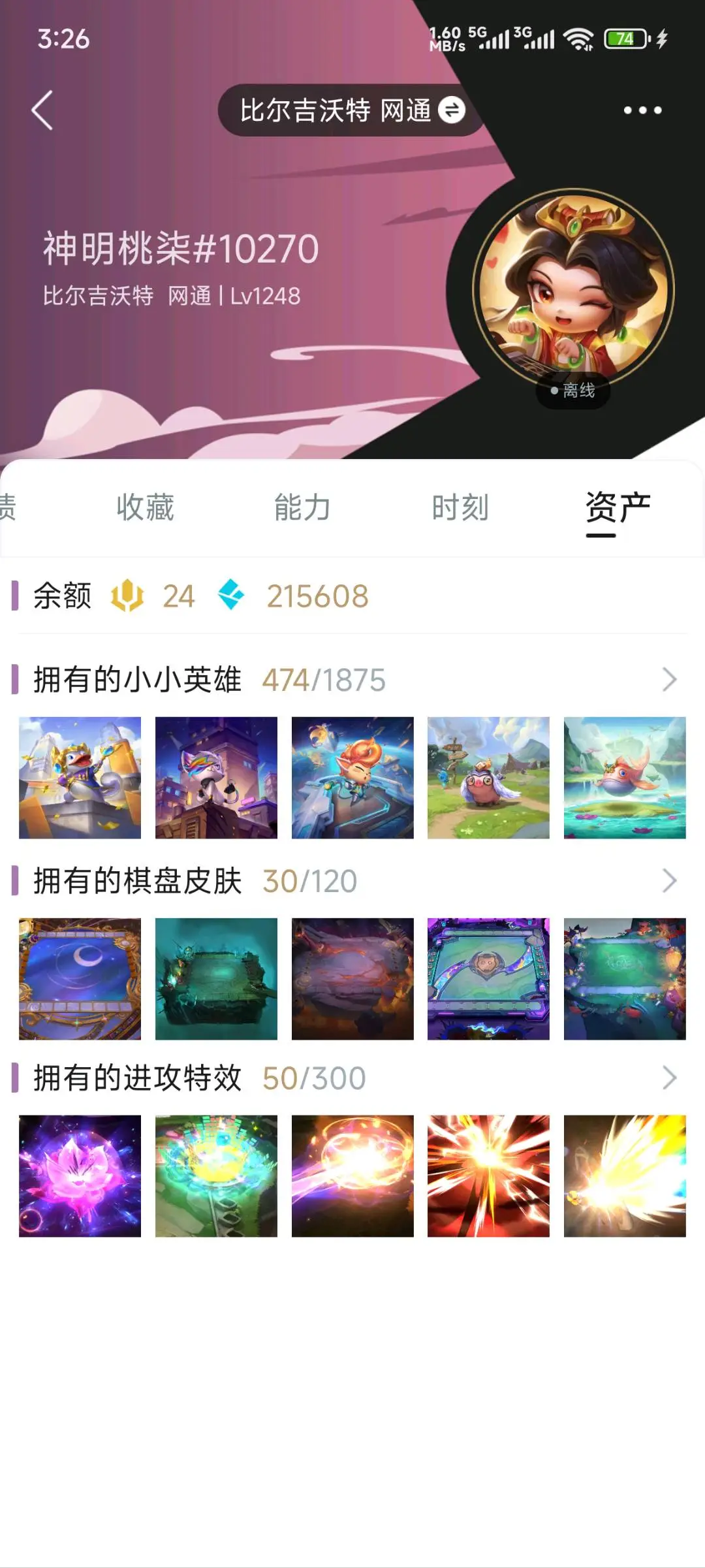
Task: View the red burst attack effect
Action: pos(488,1176)
